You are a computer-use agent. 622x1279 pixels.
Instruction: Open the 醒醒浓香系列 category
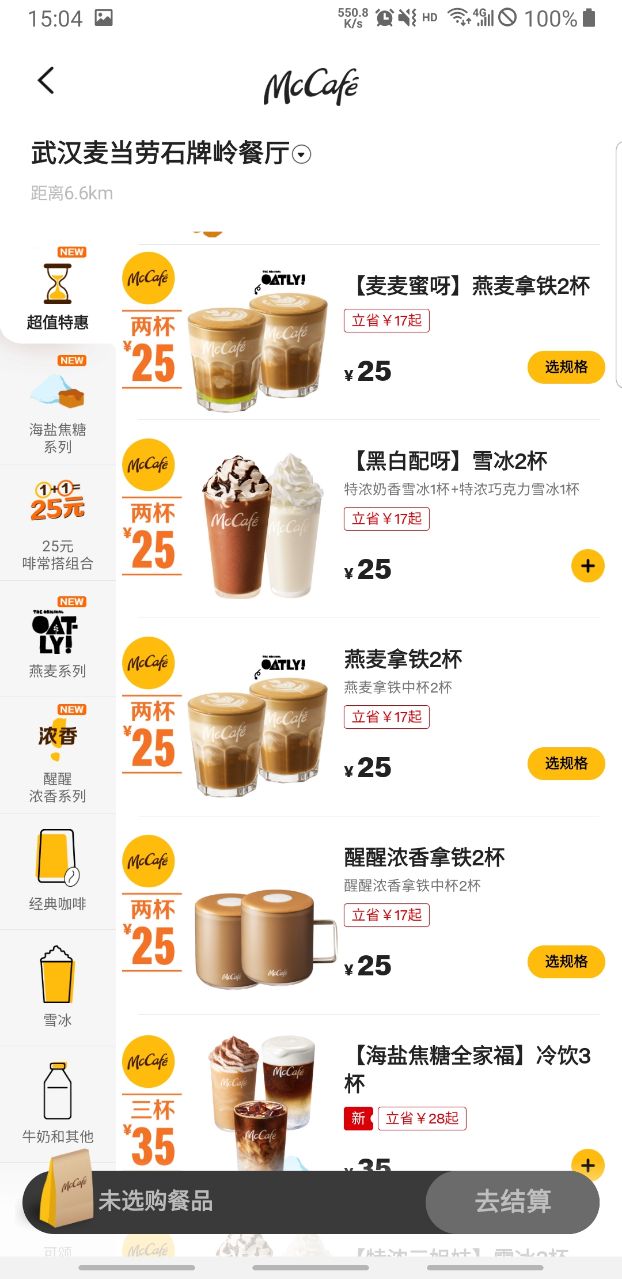(58, 755)
